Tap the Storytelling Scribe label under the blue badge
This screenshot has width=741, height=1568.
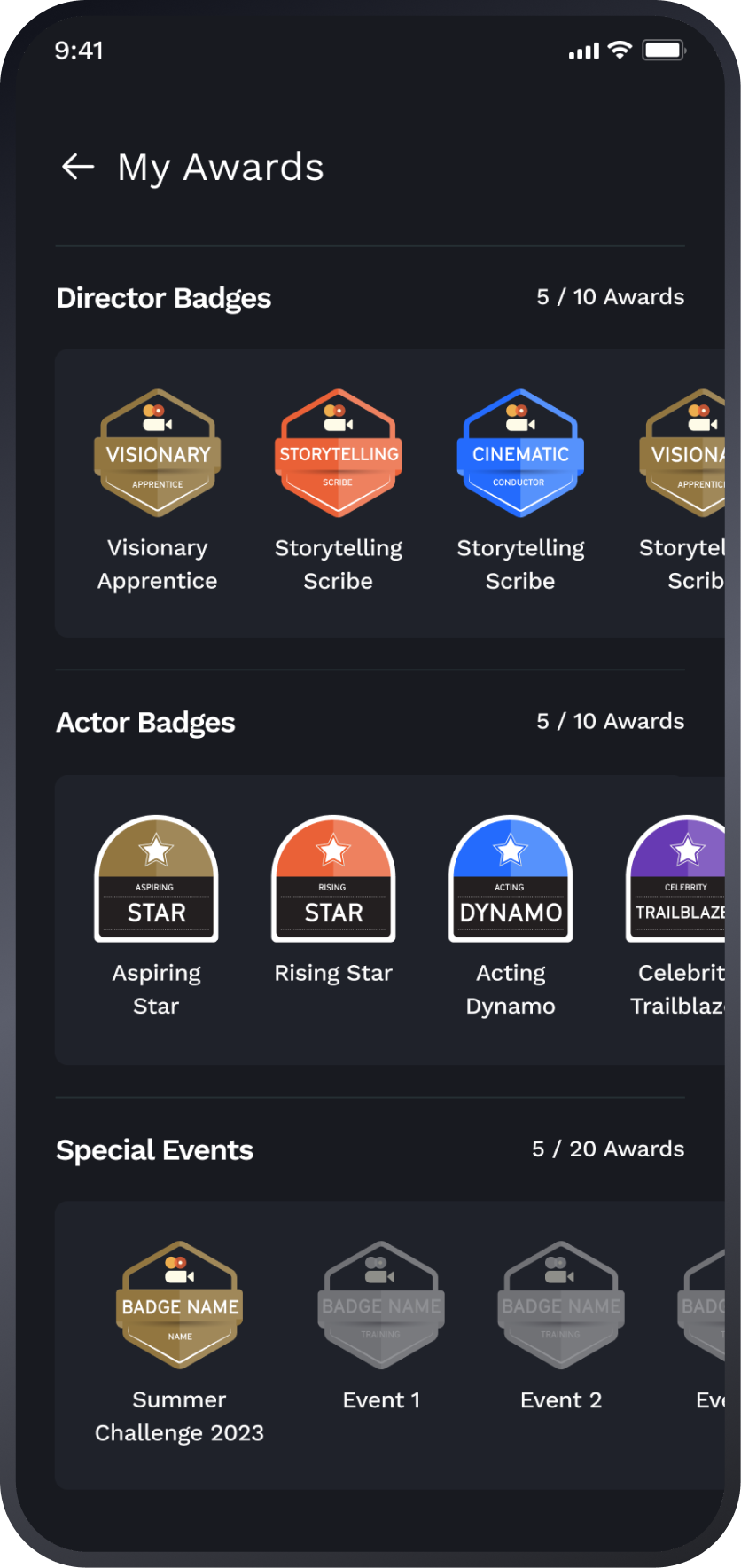pos(520,564)
